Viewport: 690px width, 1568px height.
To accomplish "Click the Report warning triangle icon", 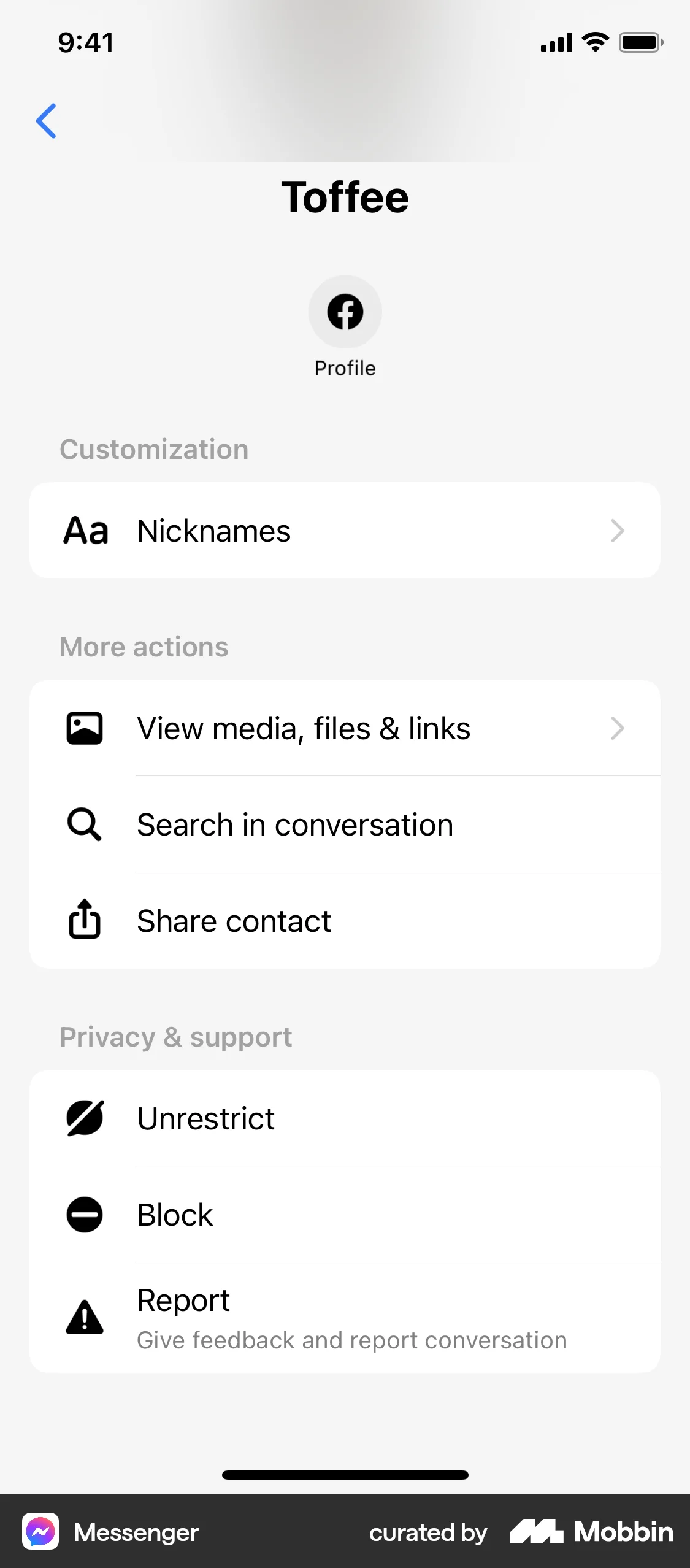I will click(x=85, y=1320).
